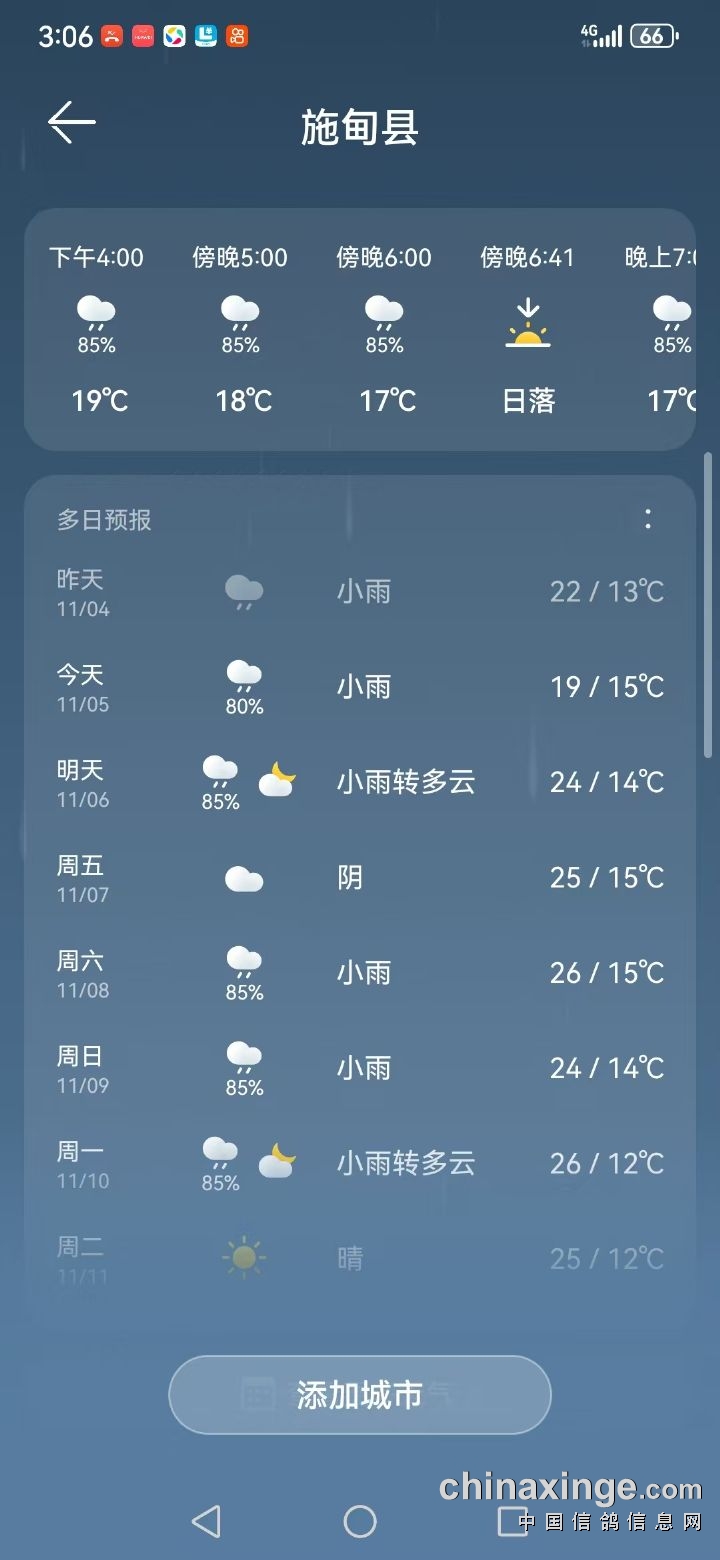Open the multi-day forecast overflow menu
The image size is (720, 1560).
coord(648,519)
